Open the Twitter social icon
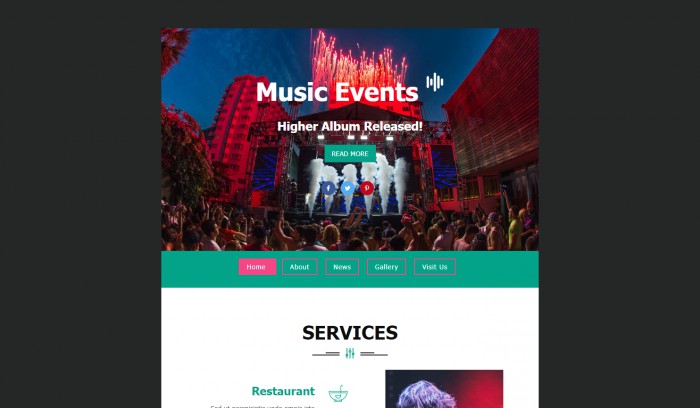The width and height of the screenshot is (700, 408). (x=347, y=188)
